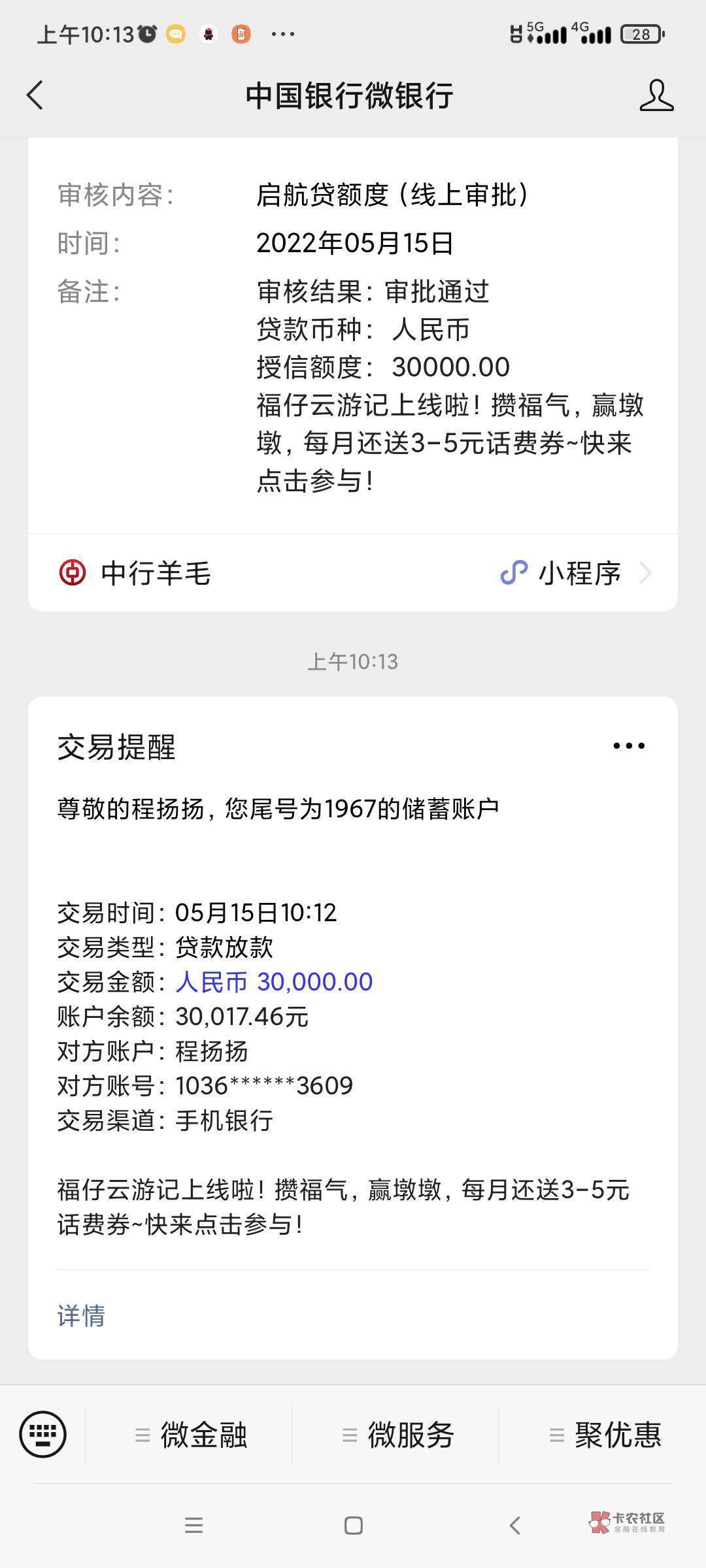Open system recent apps menu
The image size is (706, 1568).
pyautogui.click(x=193, y=1526)
